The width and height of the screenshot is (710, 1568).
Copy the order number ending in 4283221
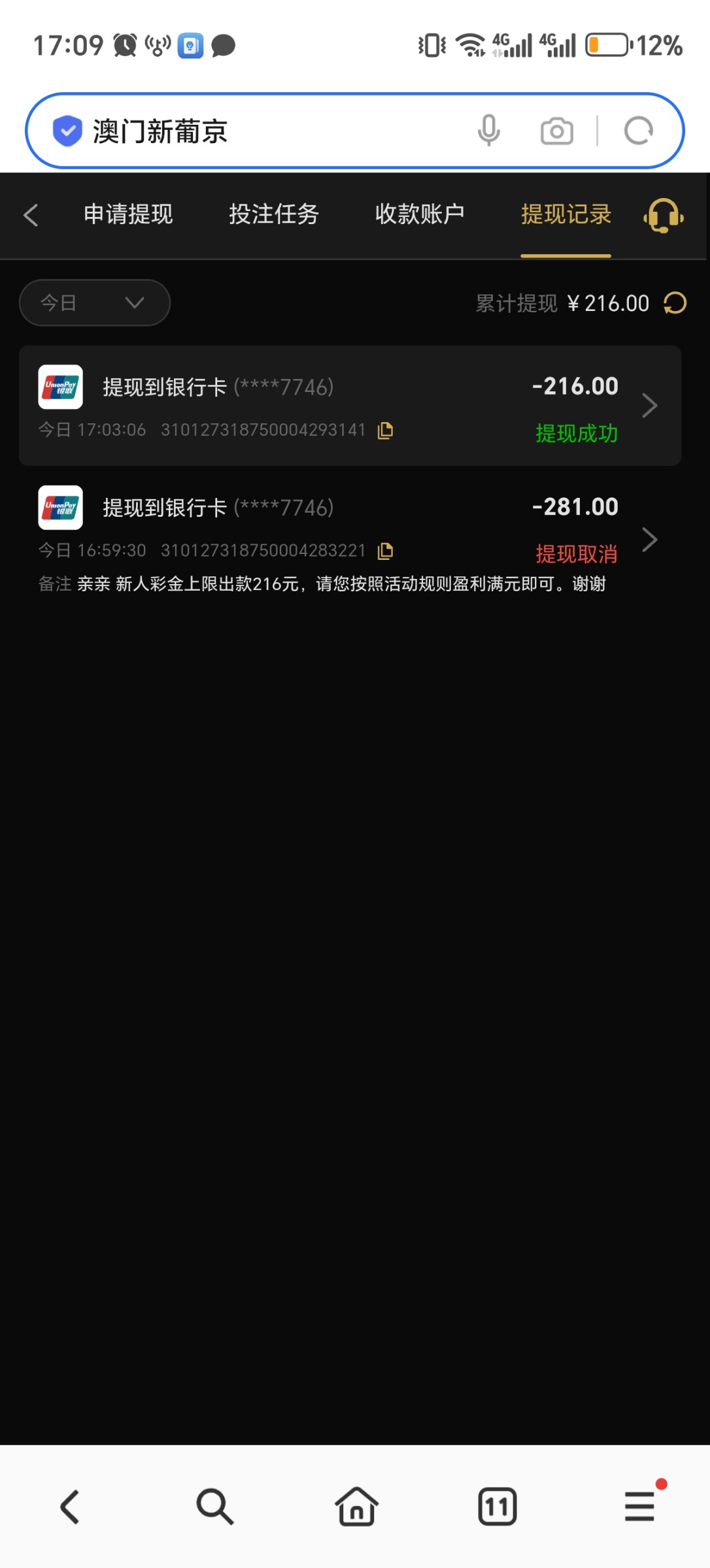[x=385, y=551]
